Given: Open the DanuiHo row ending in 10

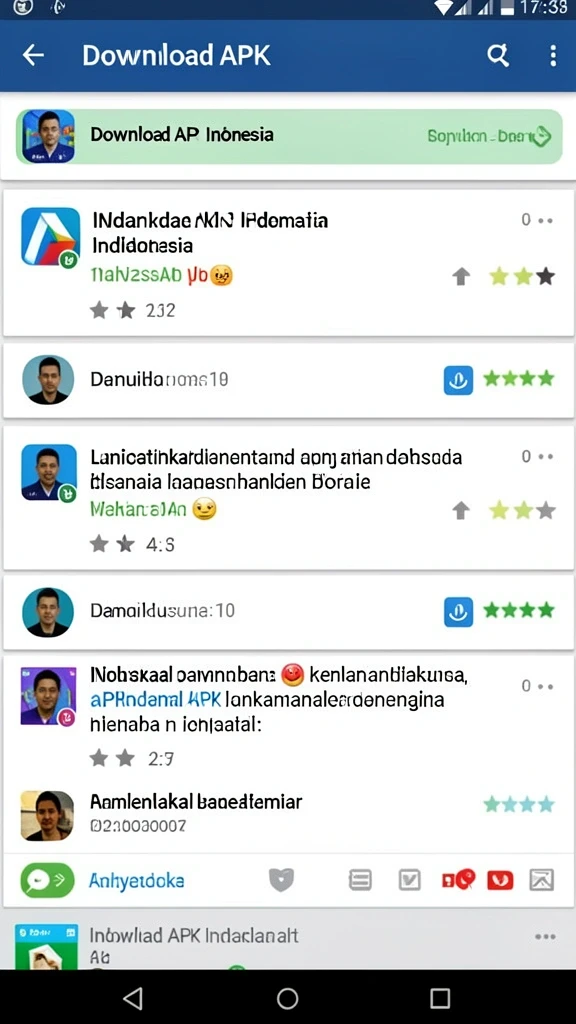Looking at the screenshot, I should pos(288,380).
